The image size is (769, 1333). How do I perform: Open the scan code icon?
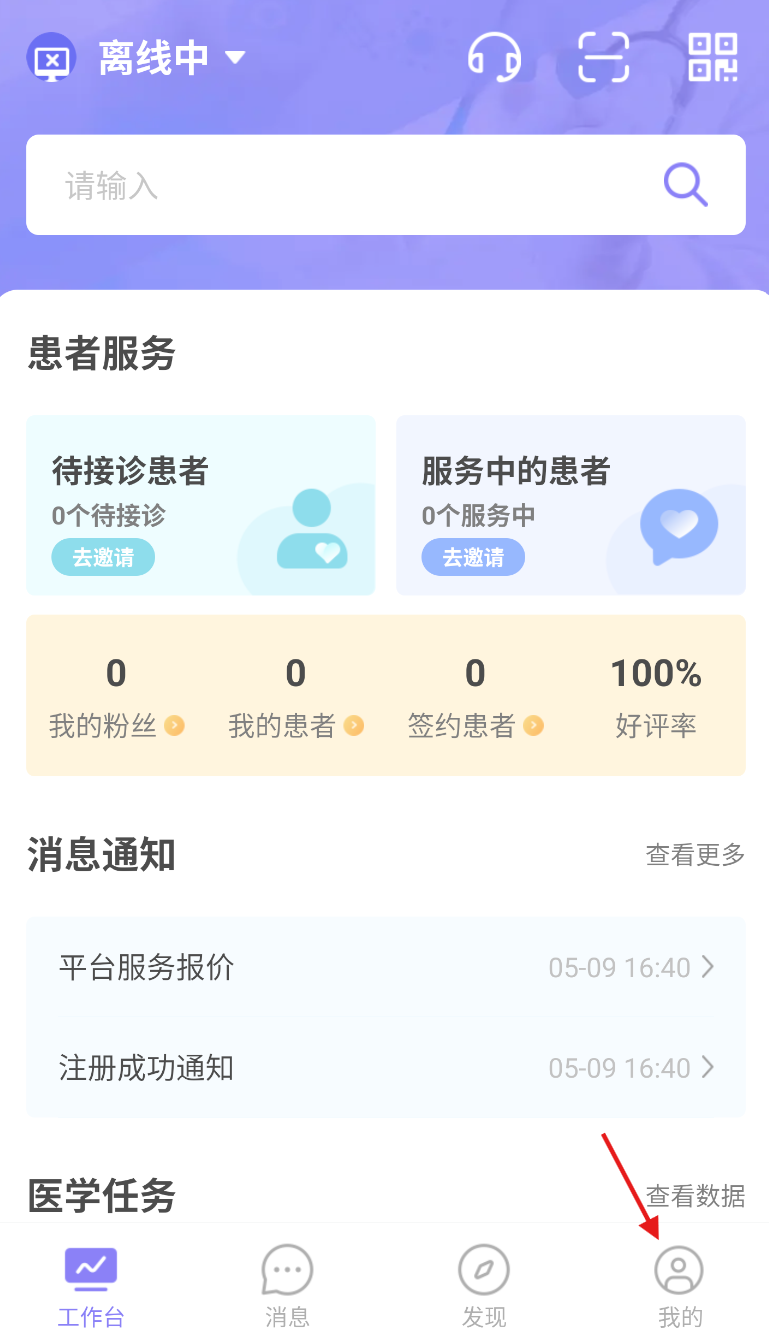603,57
